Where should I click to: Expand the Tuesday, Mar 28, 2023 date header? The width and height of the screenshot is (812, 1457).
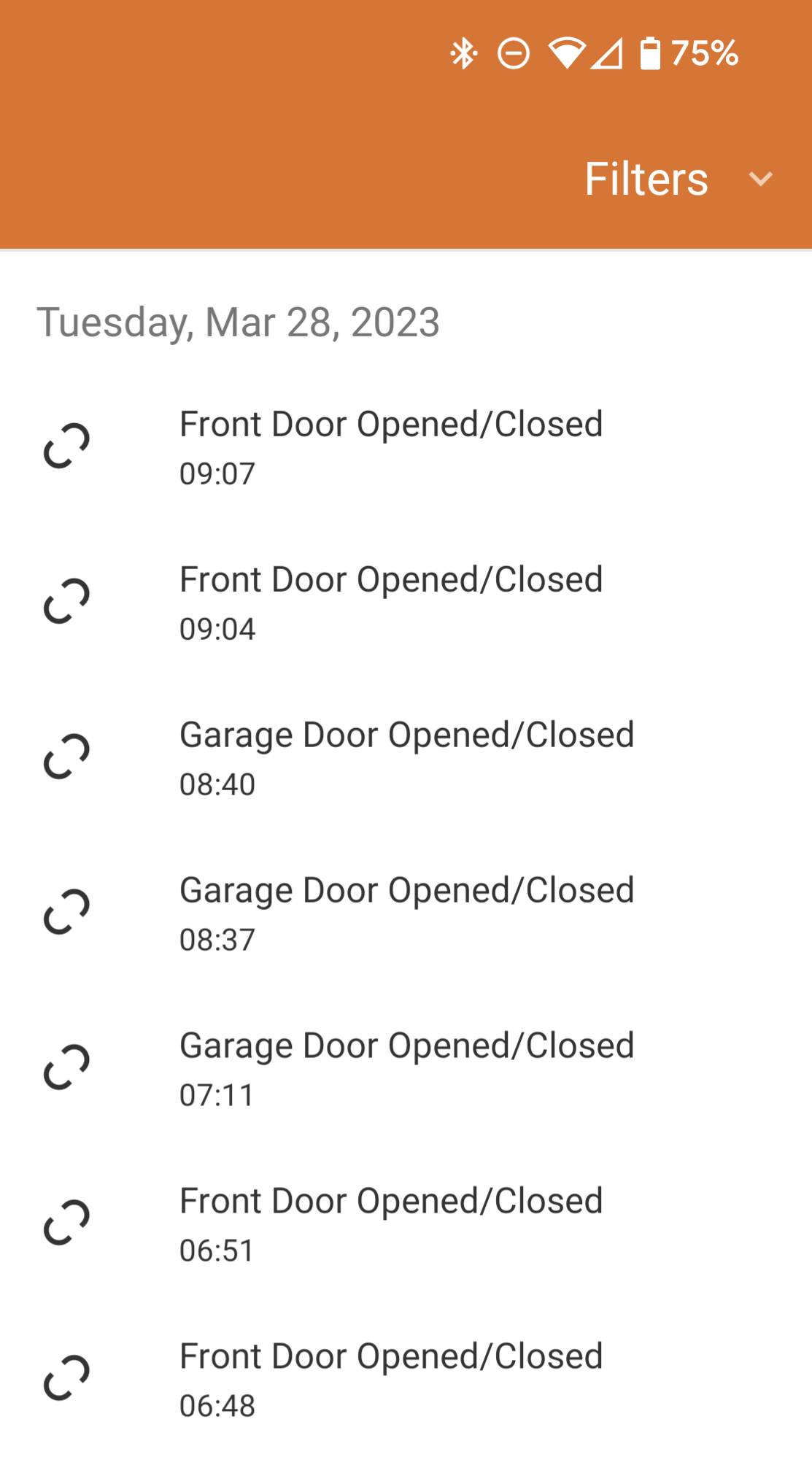click(x=238, y=322)
